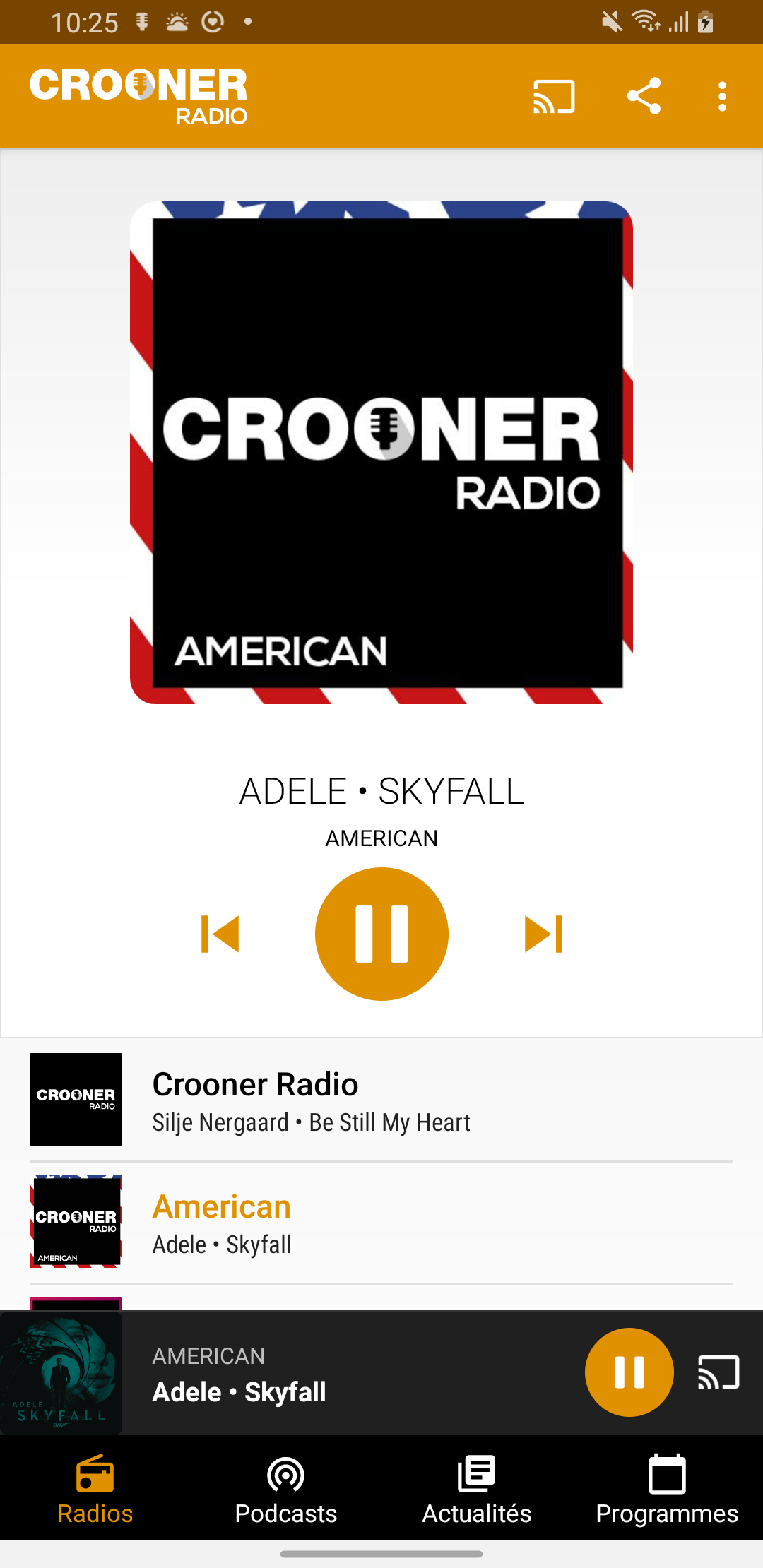Select the Crooner Radio station
This screenshot has height=1568, width=763.
coord(381,1100)
